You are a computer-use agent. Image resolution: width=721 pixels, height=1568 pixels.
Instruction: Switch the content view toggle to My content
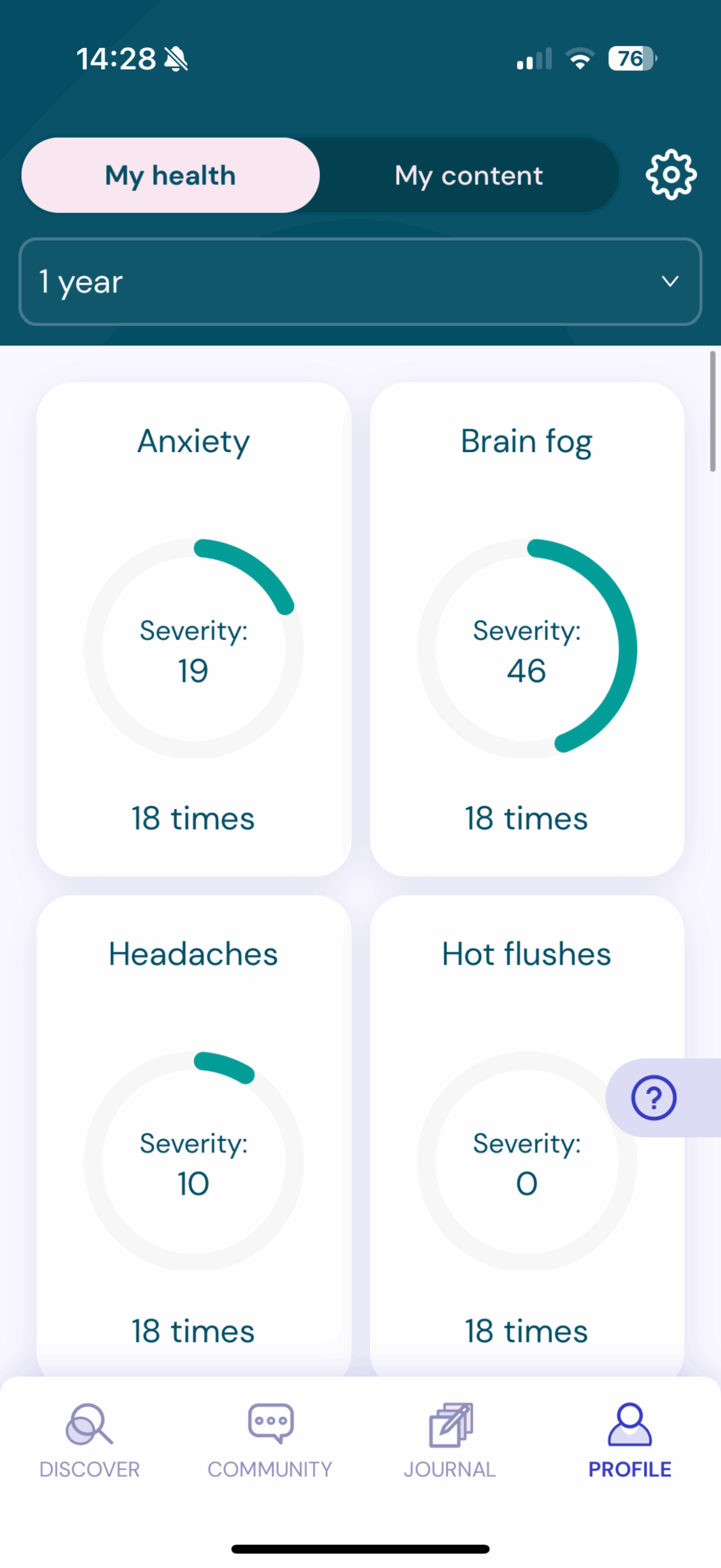(x=468, y=175)
